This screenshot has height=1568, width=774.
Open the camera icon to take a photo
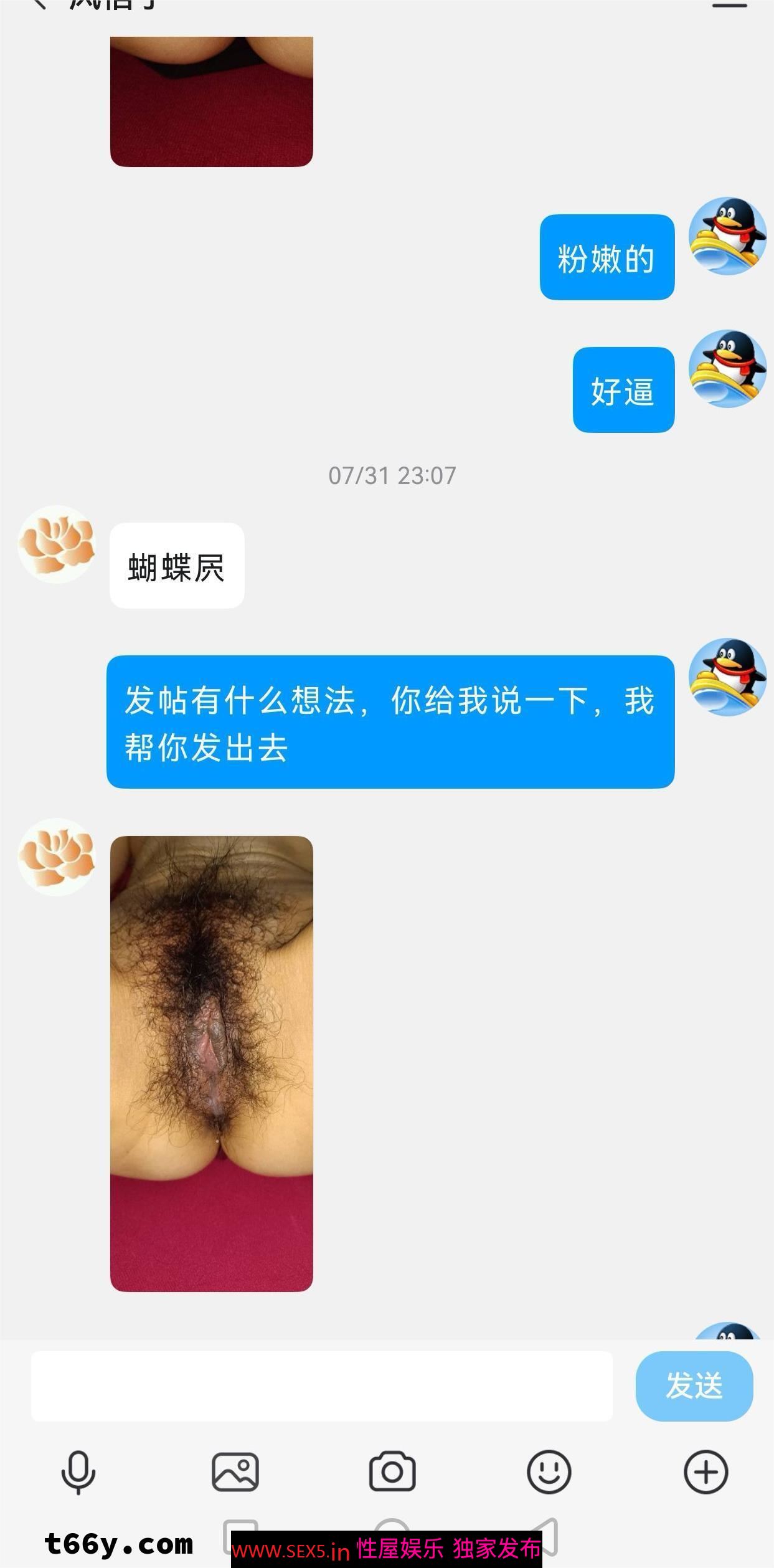[392, 1472]
